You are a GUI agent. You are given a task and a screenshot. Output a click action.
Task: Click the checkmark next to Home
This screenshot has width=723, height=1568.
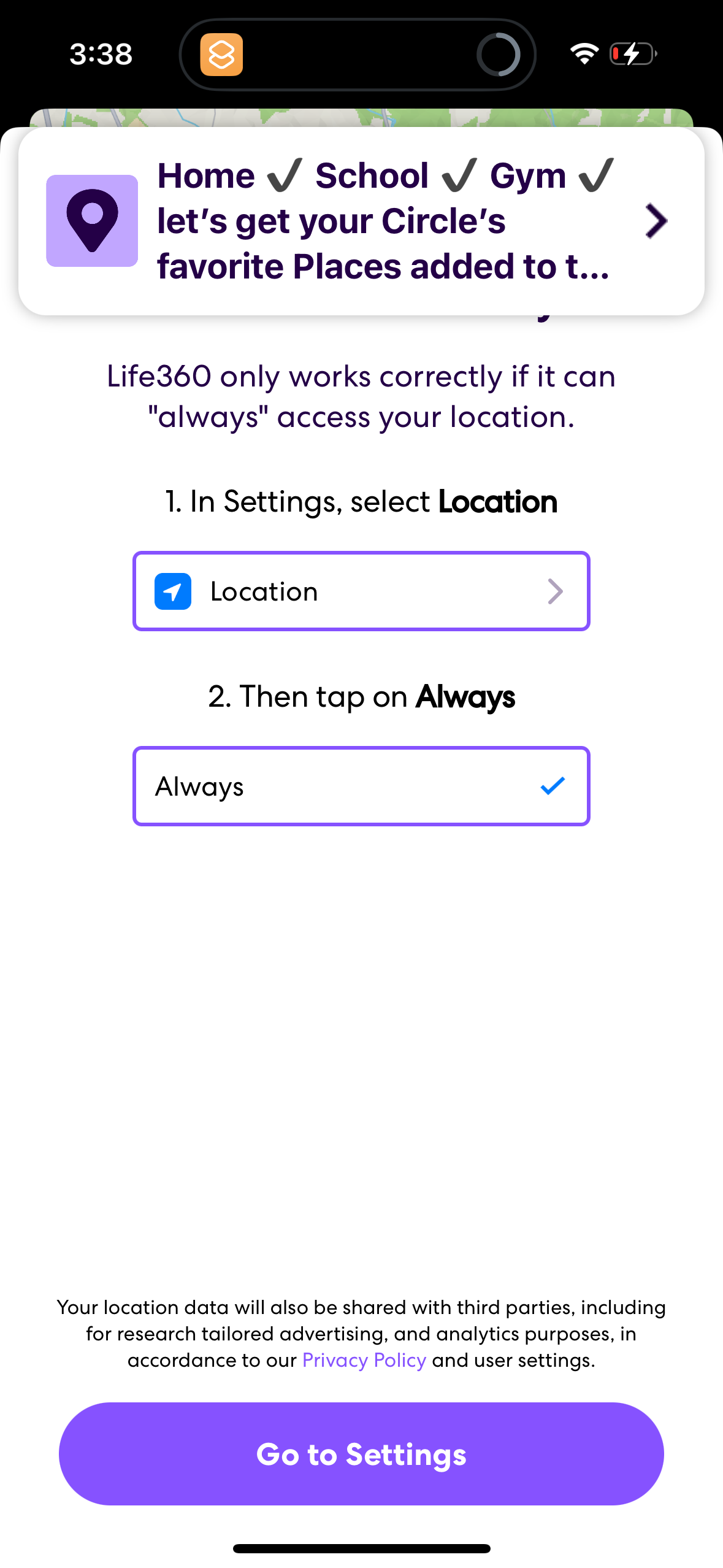(285, 175)
